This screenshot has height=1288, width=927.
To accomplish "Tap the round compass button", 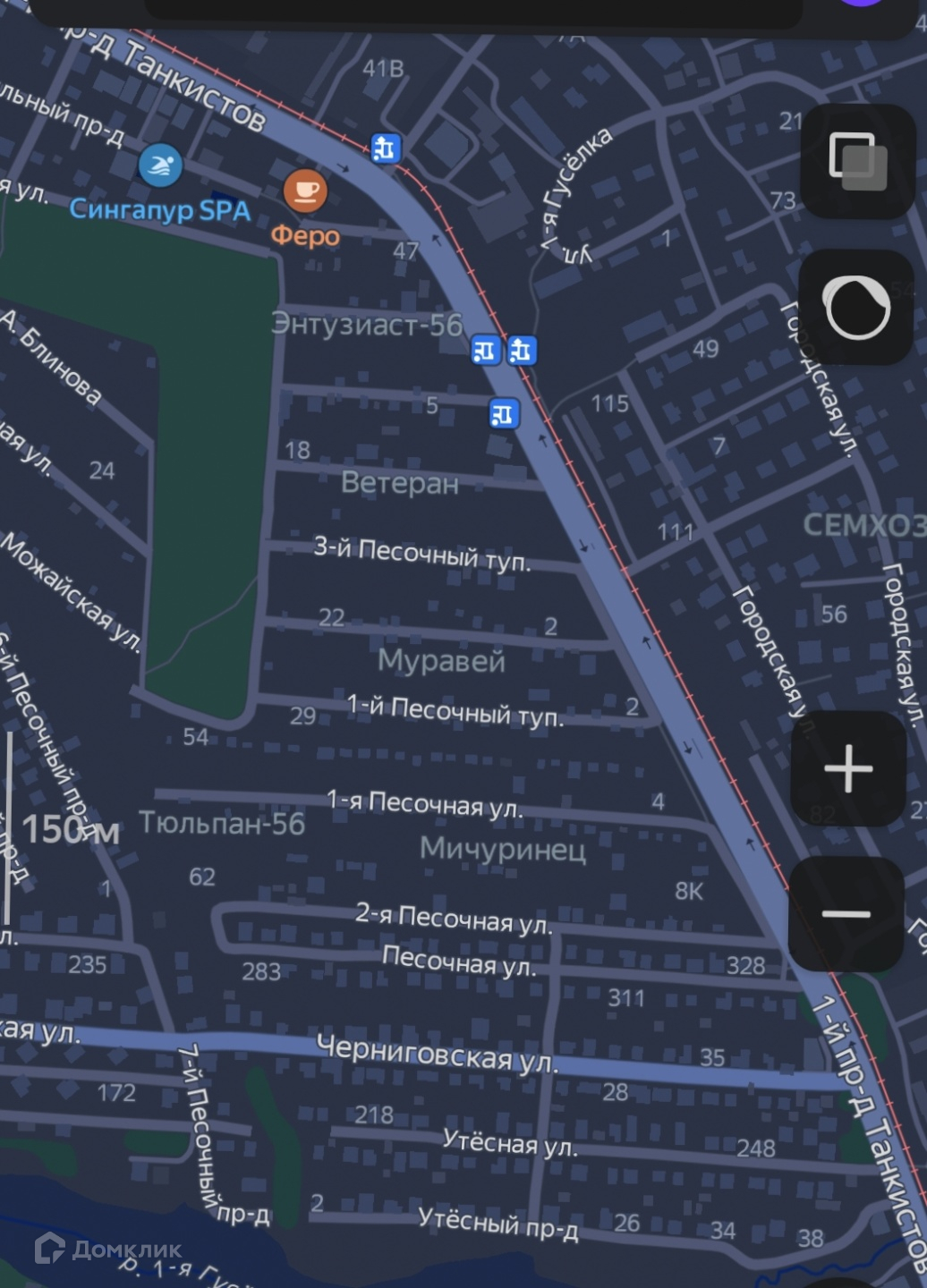I will click(x=856, y=308).
